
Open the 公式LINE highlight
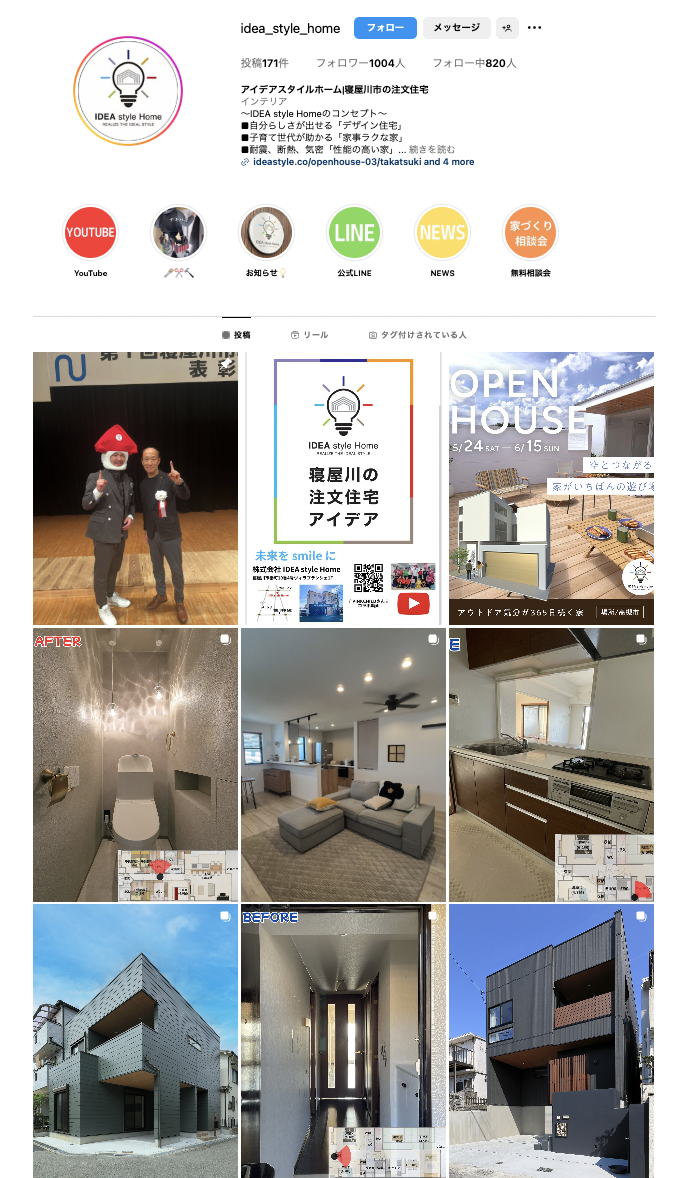(354, 233)
